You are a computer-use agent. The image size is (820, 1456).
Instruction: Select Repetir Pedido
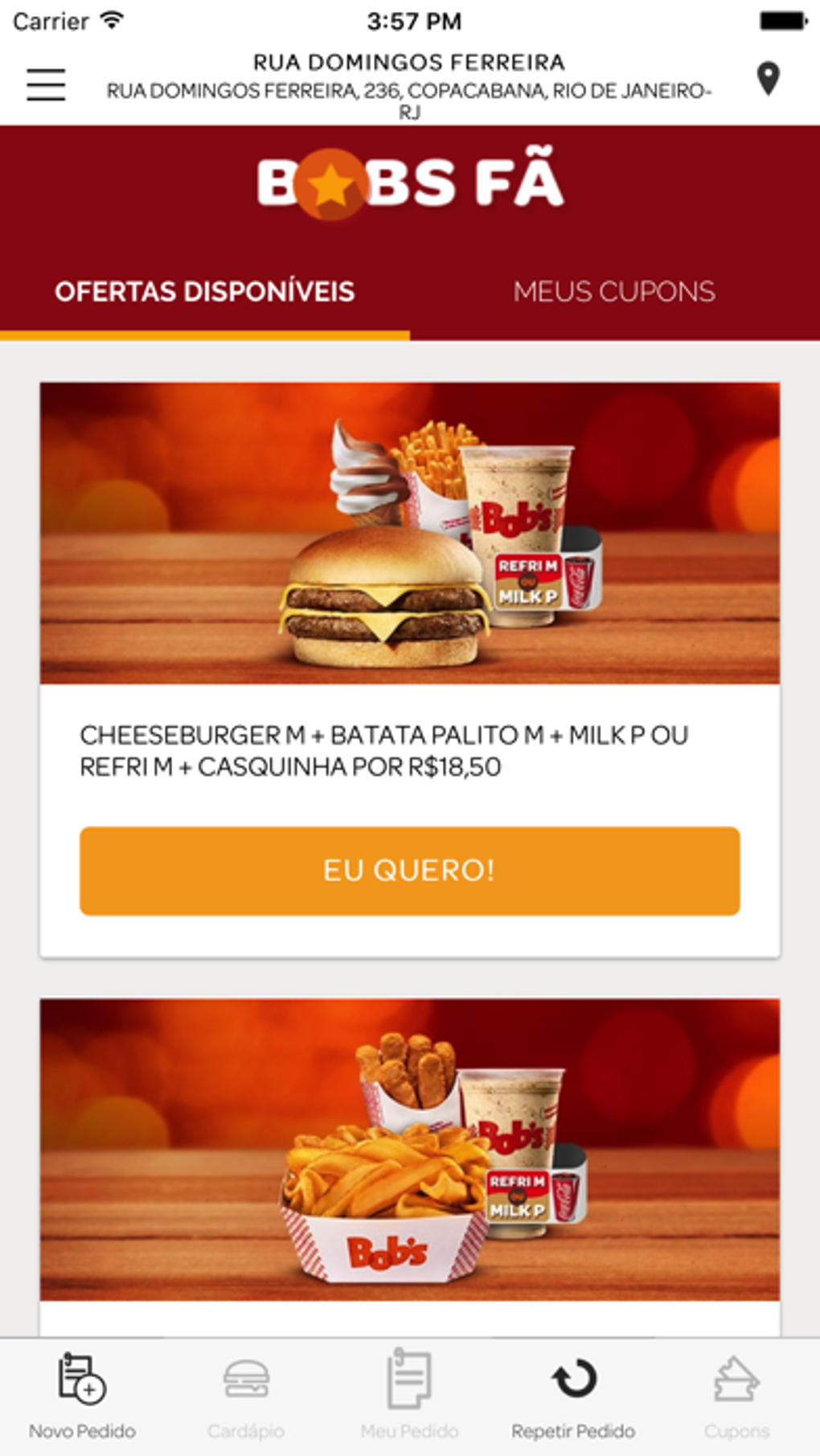click(573, 1395)
